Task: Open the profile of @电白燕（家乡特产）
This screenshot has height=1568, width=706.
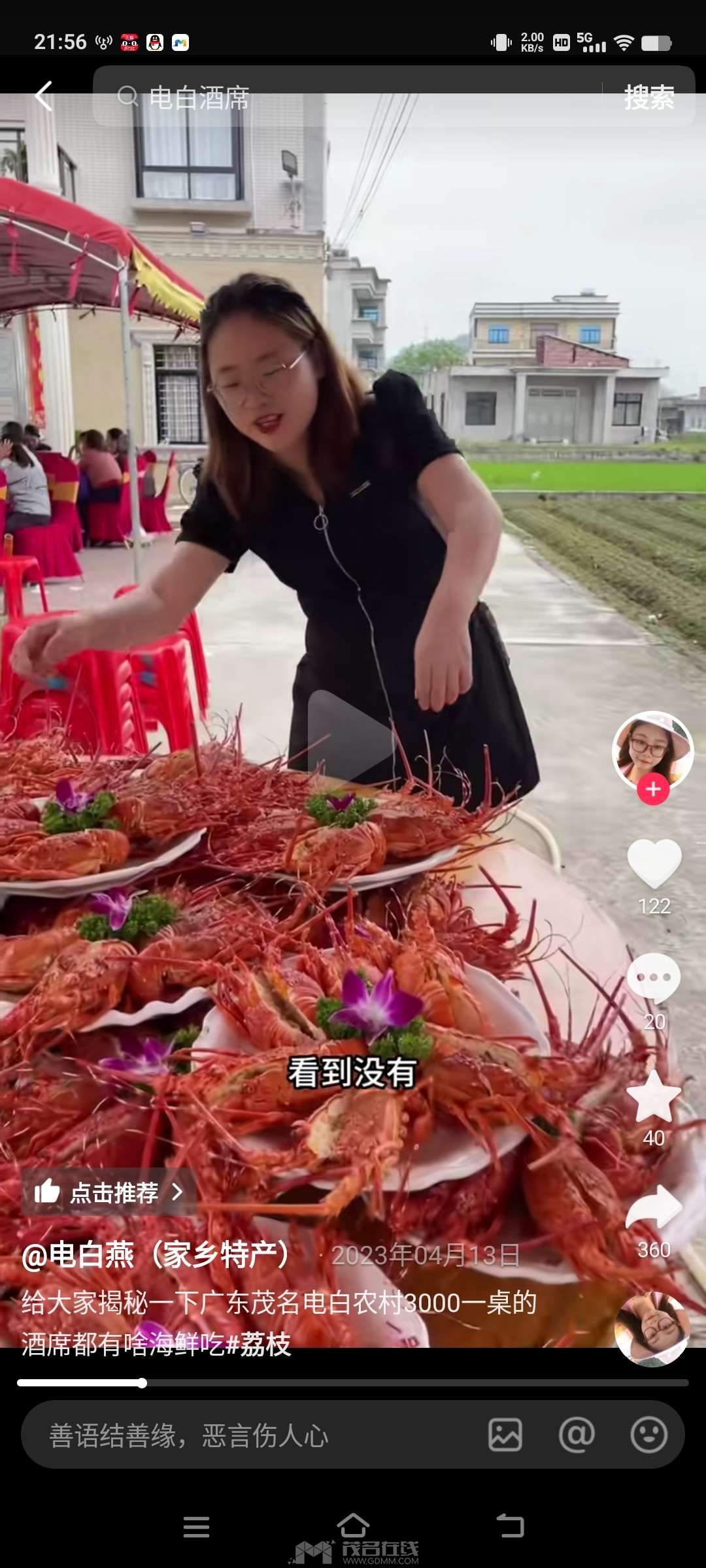Action: [x=156, y=1254]
